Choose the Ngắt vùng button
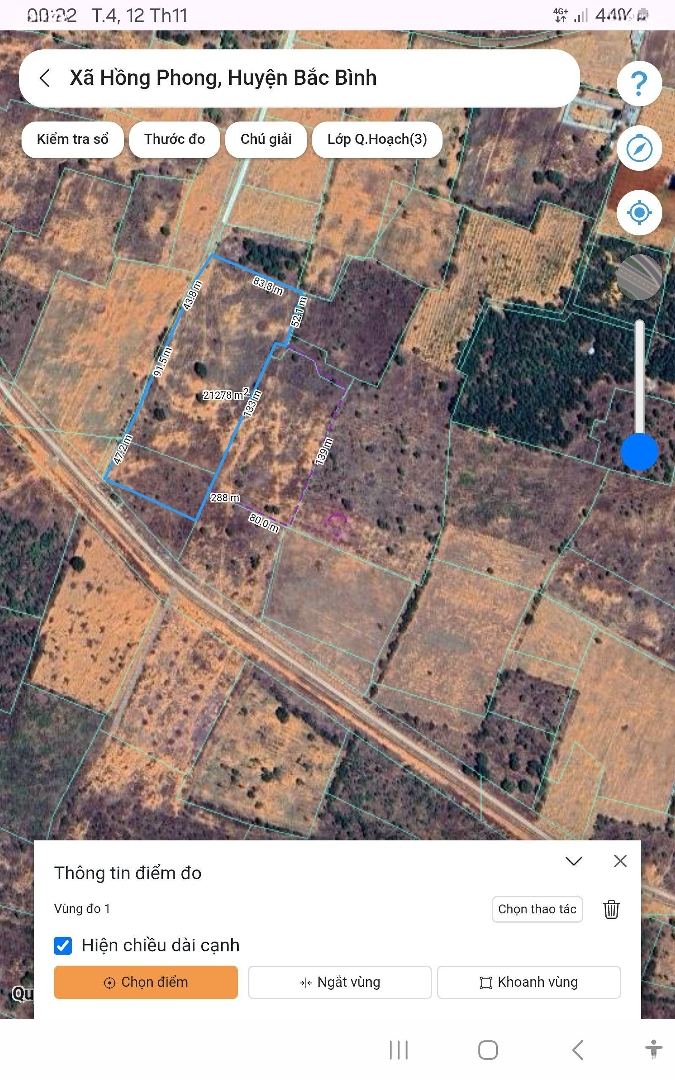 tap(340, 982)
